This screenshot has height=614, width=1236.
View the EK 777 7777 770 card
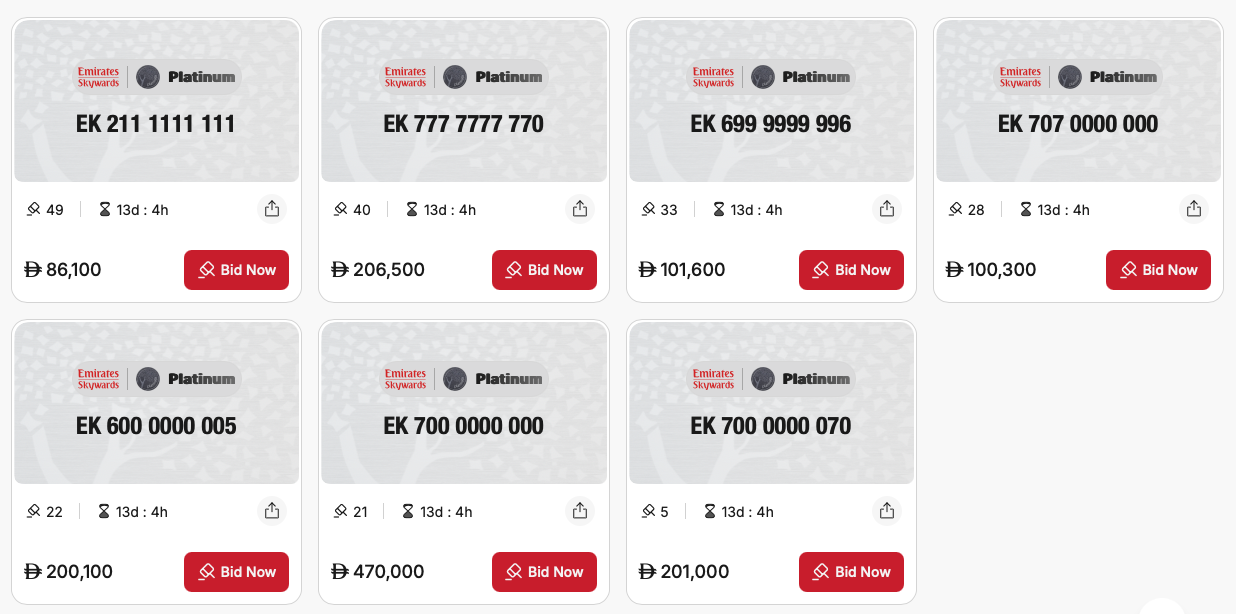pos(463,102)
